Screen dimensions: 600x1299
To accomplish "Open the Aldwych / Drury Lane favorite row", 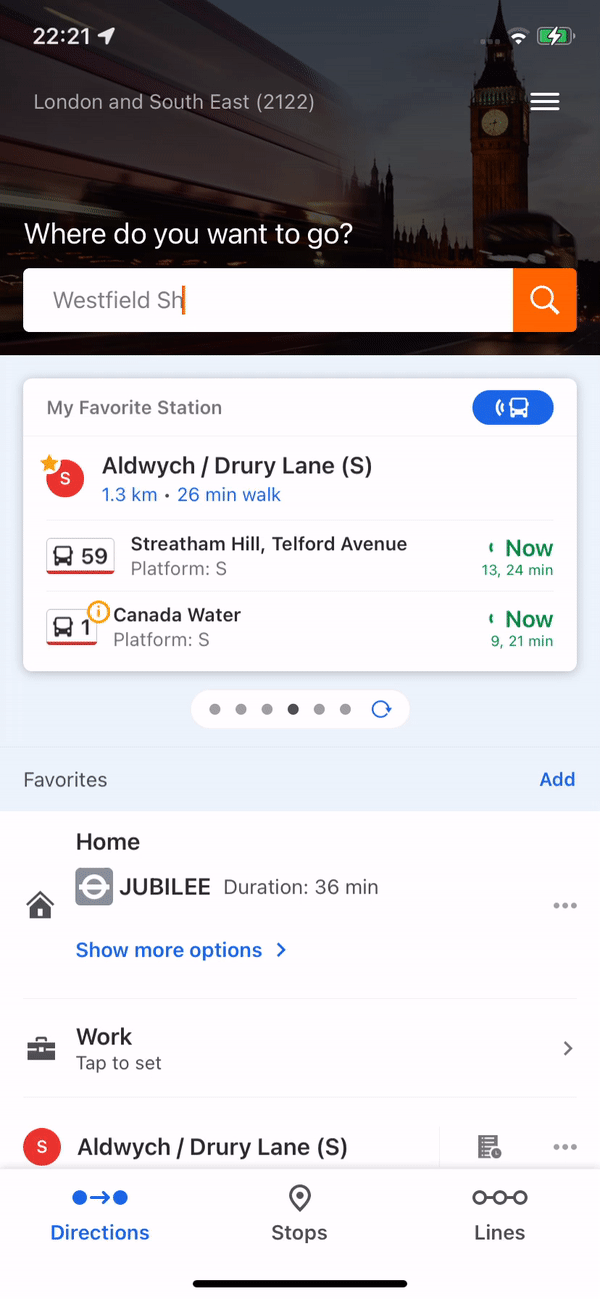I will click(x=212, y=1147).
